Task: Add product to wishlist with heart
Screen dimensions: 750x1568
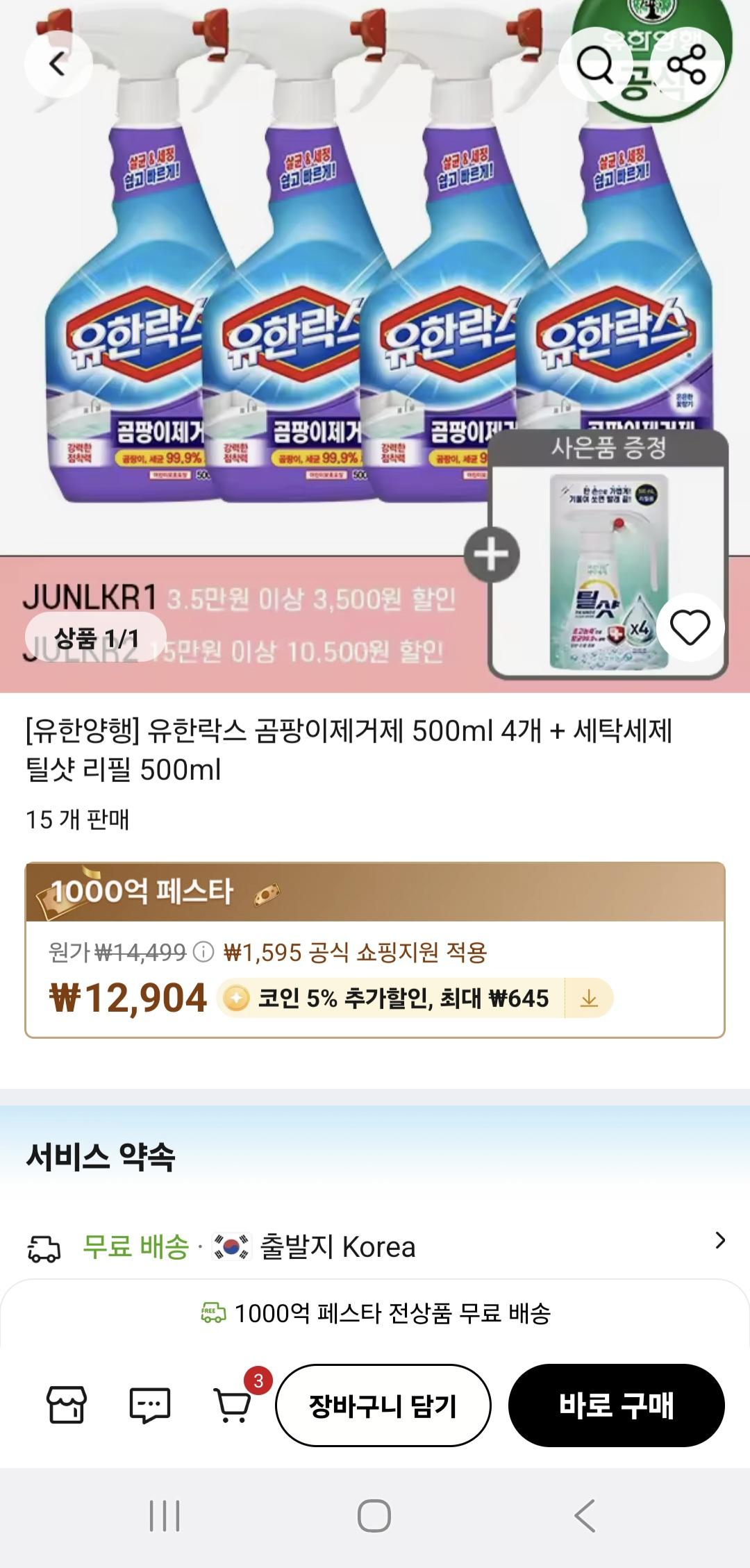Action: pos(690,628)
